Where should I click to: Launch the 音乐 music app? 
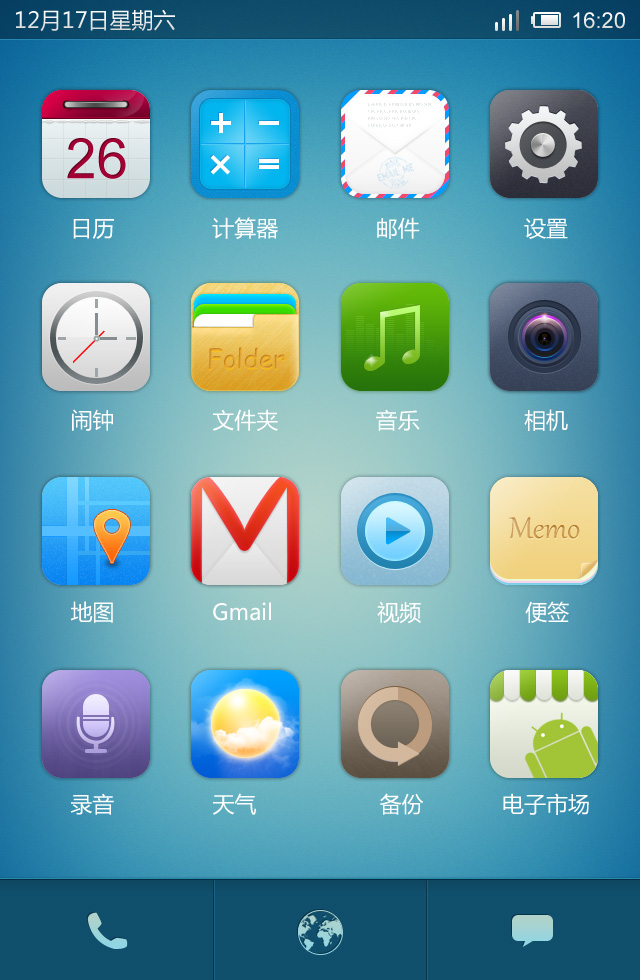(395, 337)
